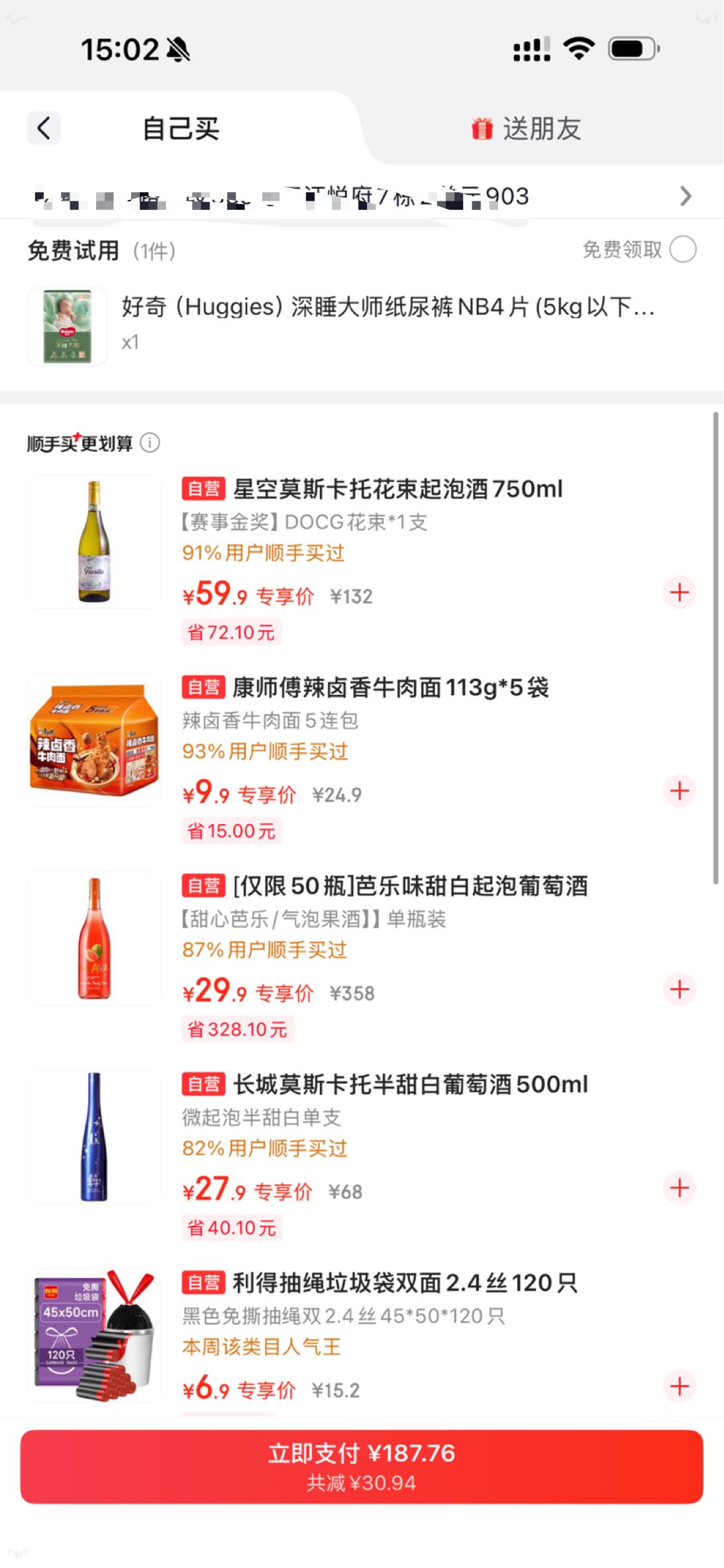Add 利得抽绳垃圾袋 to the order
This screenshot has width=724, height=1568.
coord(680,1386)
